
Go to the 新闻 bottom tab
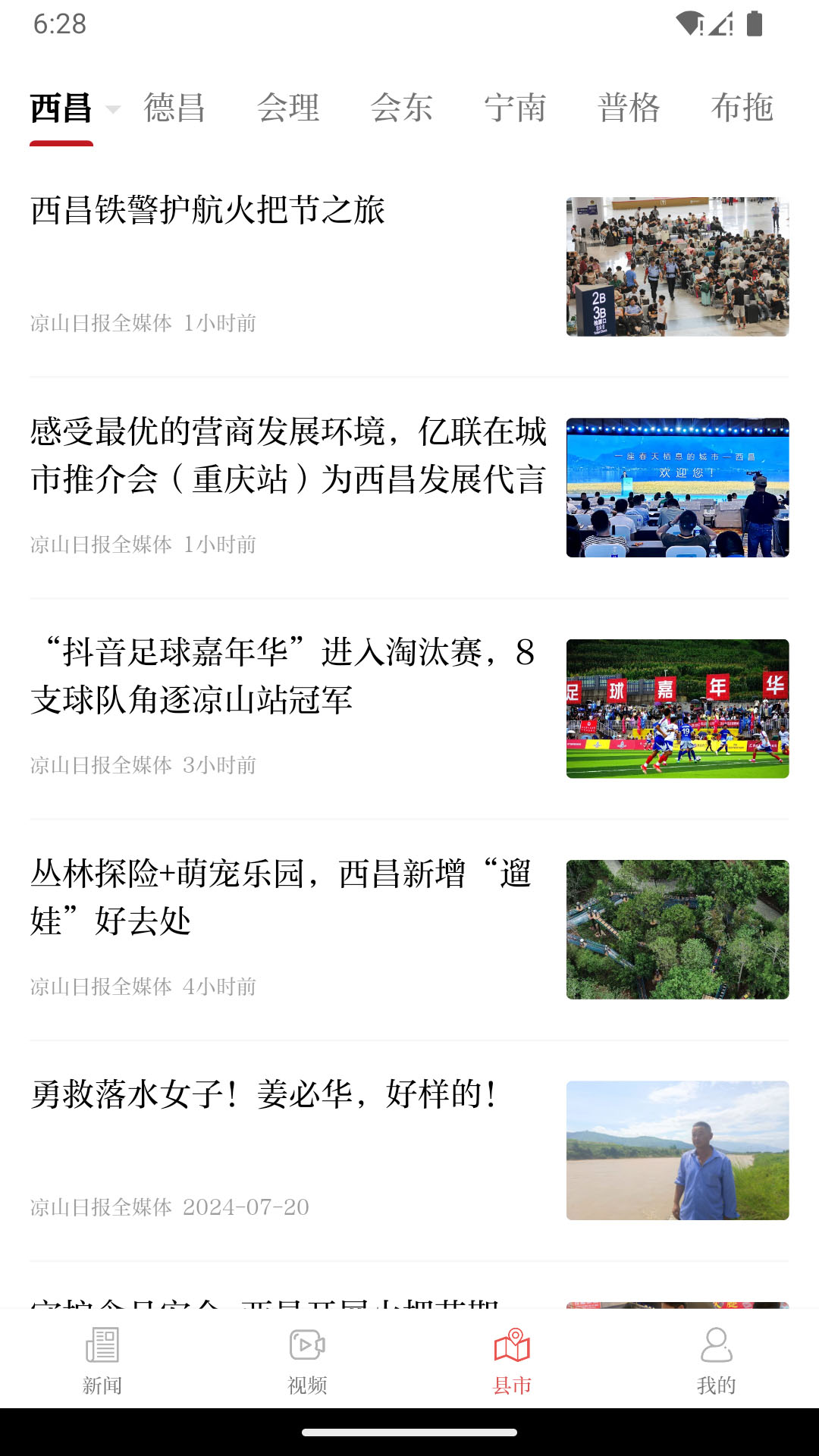point(102,1360)
